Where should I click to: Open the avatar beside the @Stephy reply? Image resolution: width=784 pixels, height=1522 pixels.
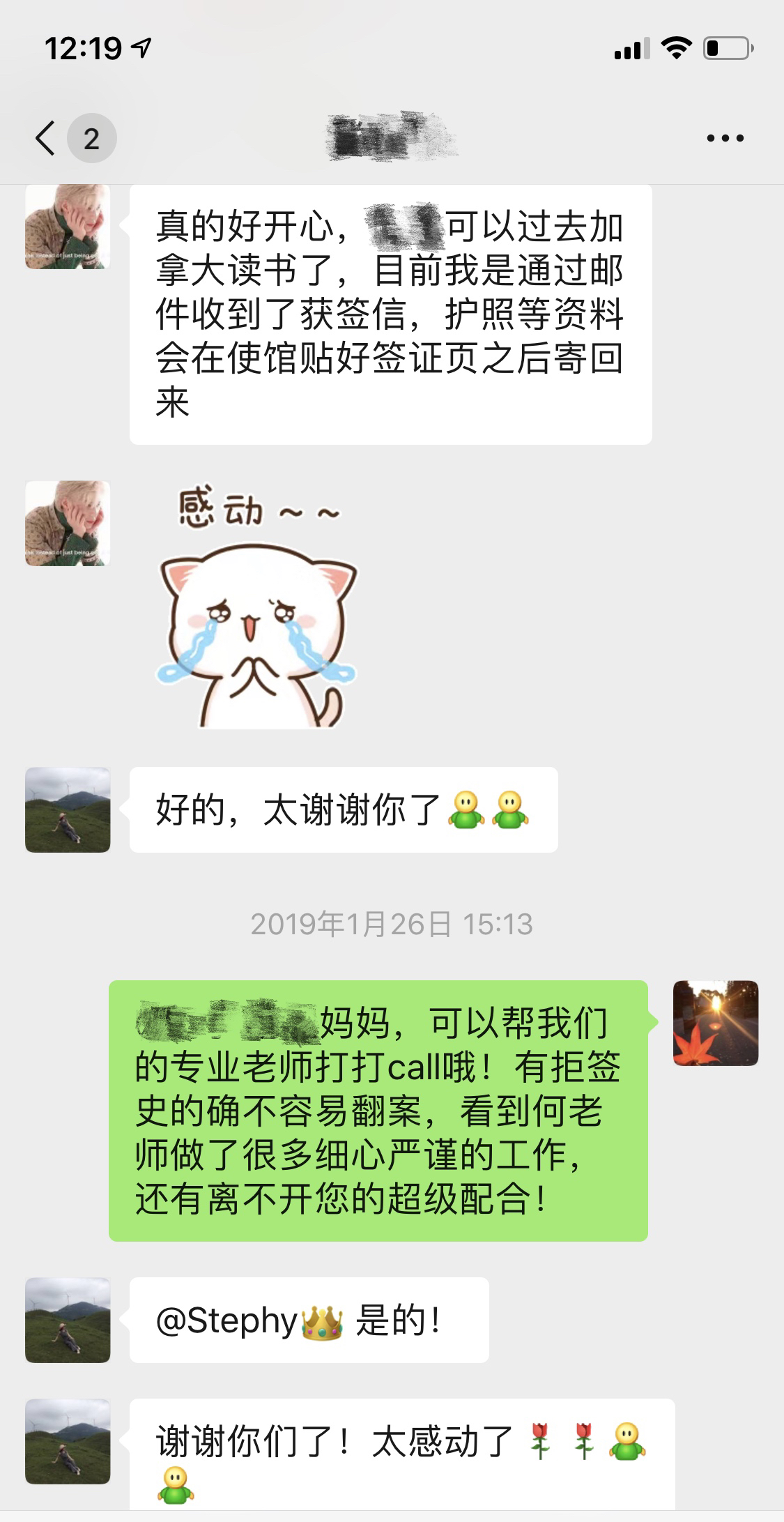pos(68,1320)
